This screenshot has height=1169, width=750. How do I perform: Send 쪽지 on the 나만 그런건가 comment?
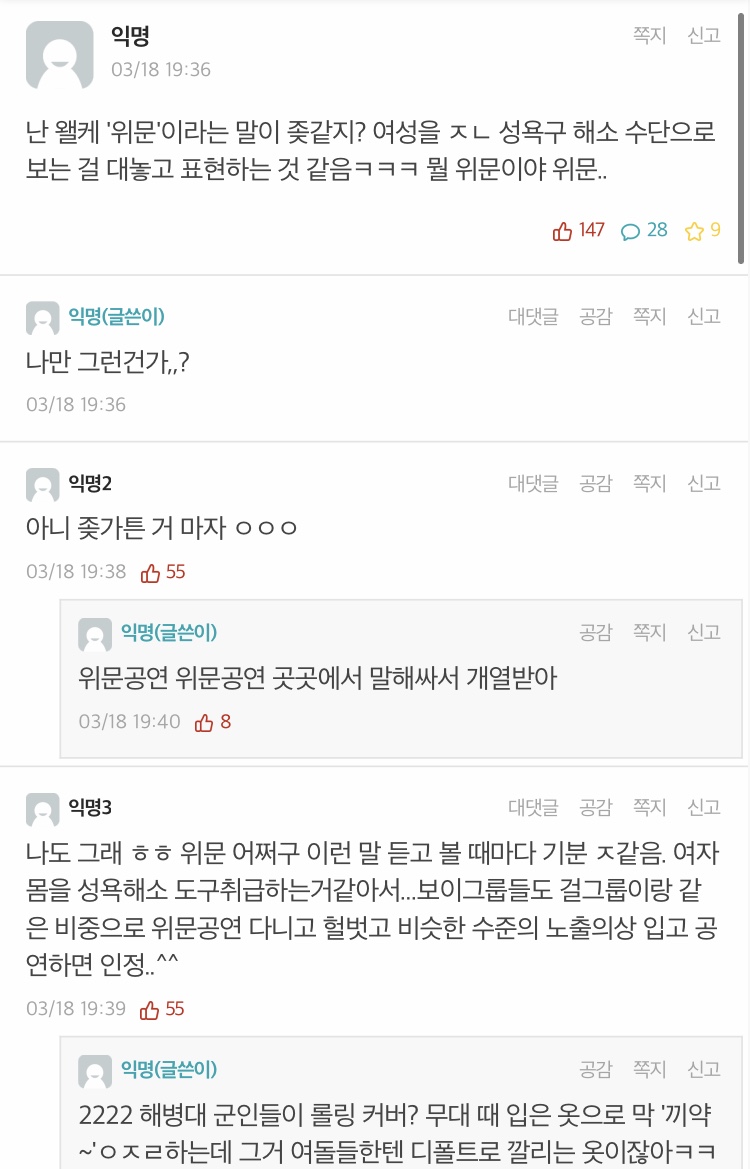pos(649,316)
